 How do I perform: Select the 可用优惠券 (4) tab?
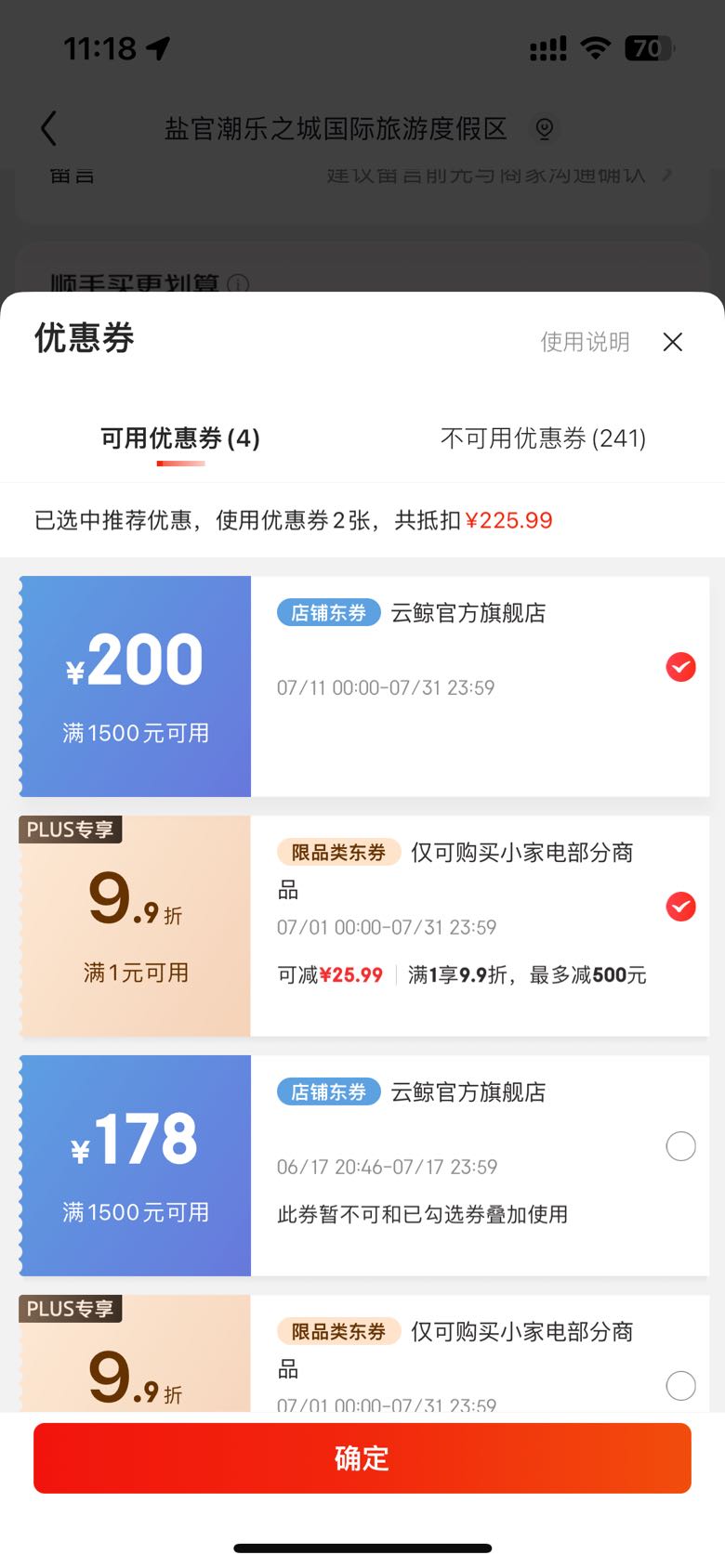(180, 438)
